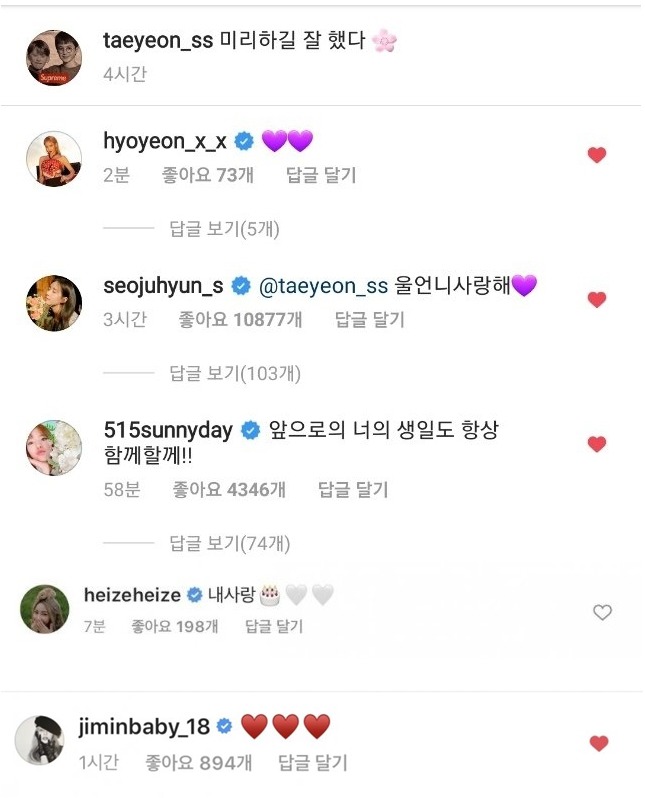Reply to jiminbaby_18's comment
The image size is (645, 798).
point(311,763)
